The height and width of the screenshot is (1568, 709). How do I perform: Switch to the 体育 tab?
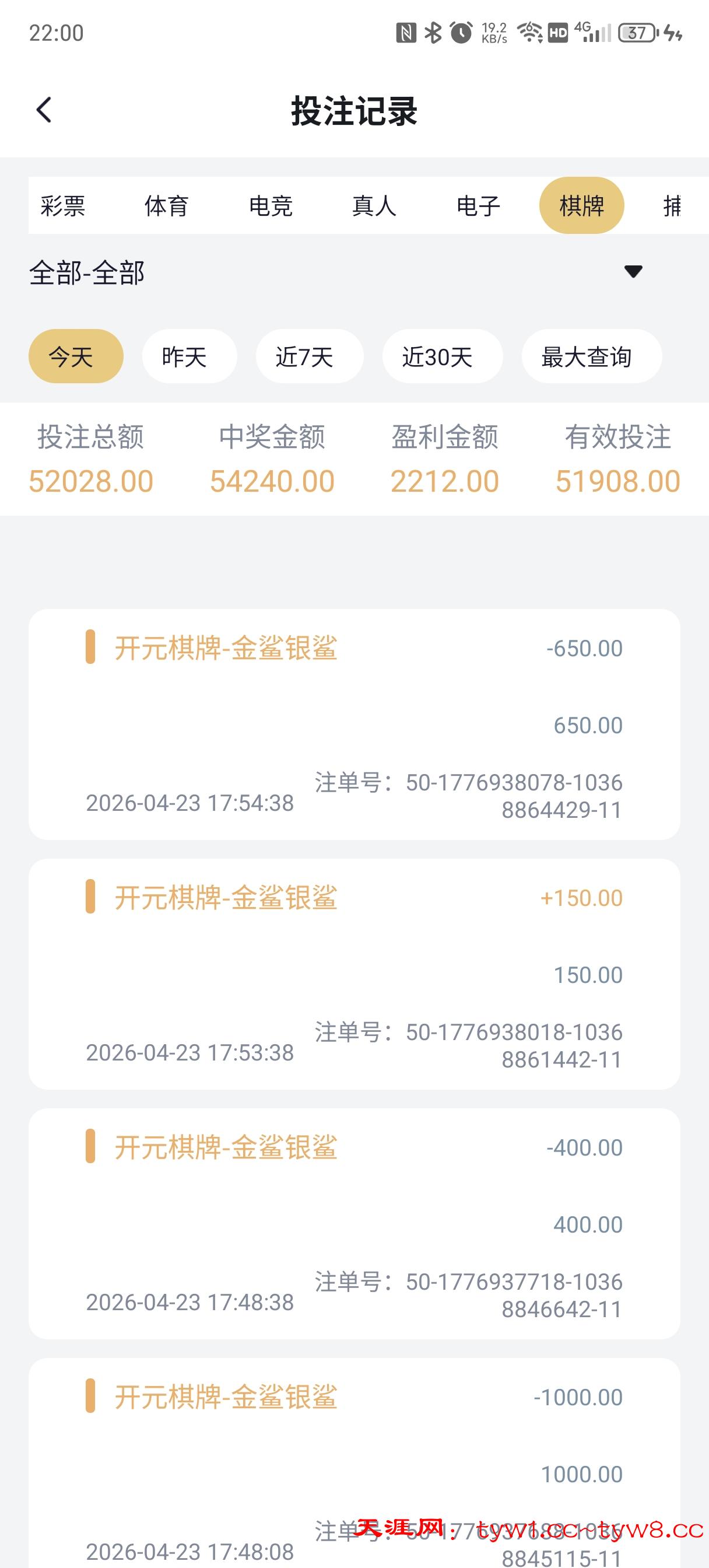(166, 206)
